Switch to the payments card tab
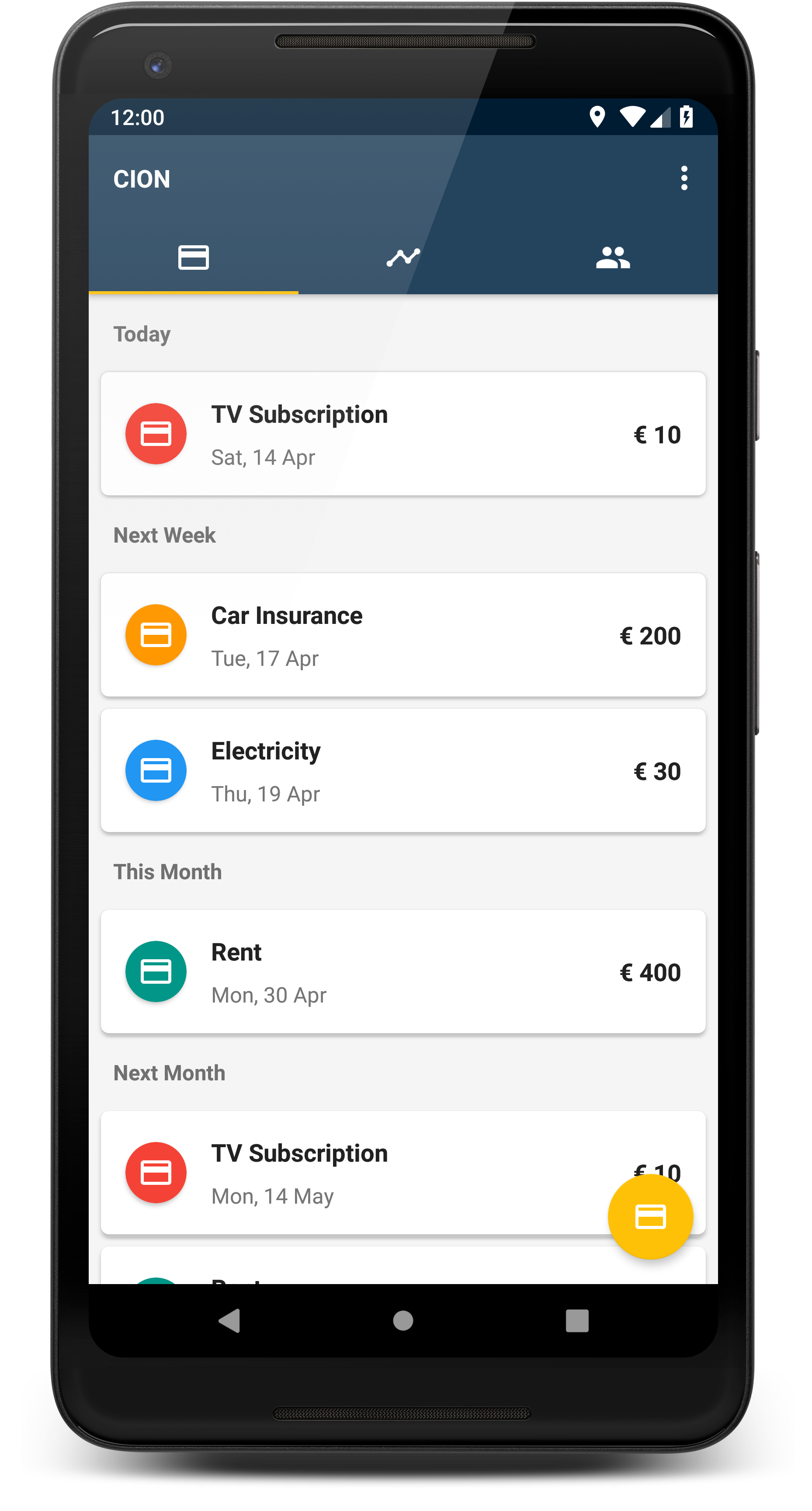812x1511 pixels. coord(194,258)
